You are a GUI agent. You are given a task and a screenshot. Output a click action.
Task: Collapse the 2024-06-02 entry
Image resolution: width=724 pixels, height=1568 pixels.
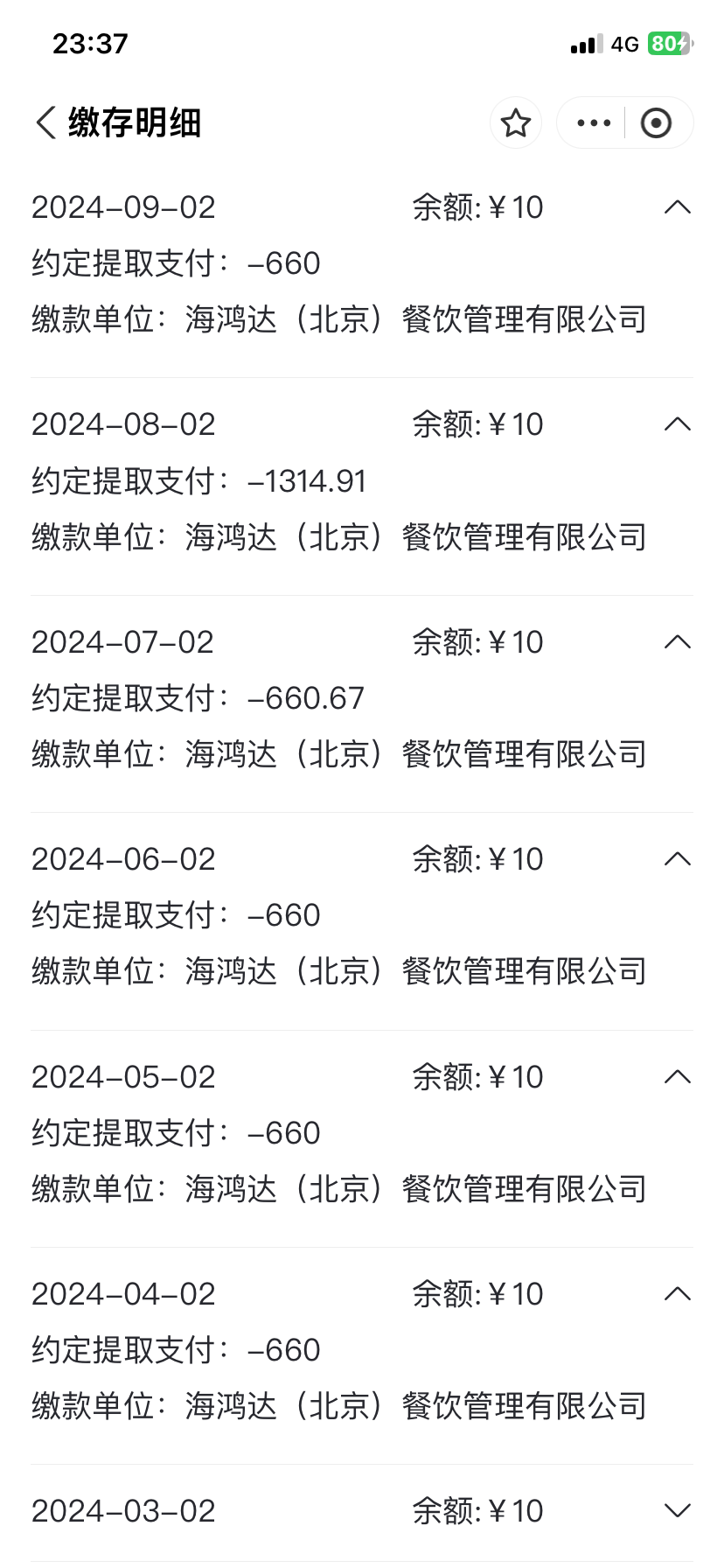tap(677, 859)
